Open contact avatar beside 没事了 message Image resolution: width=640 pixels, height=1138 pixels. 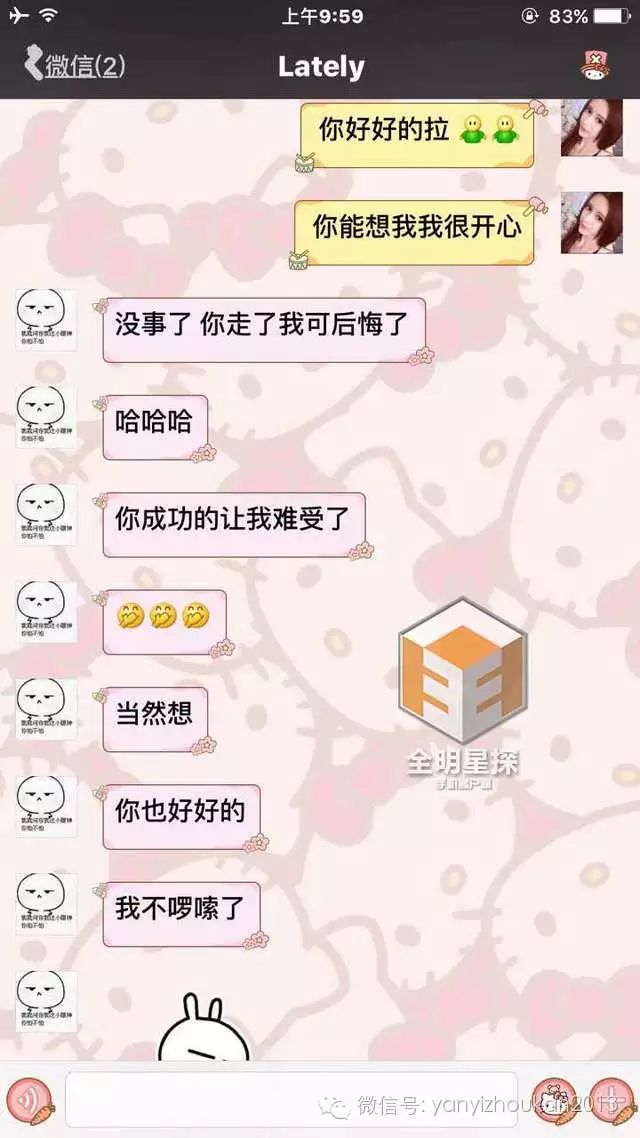(46, 320)
